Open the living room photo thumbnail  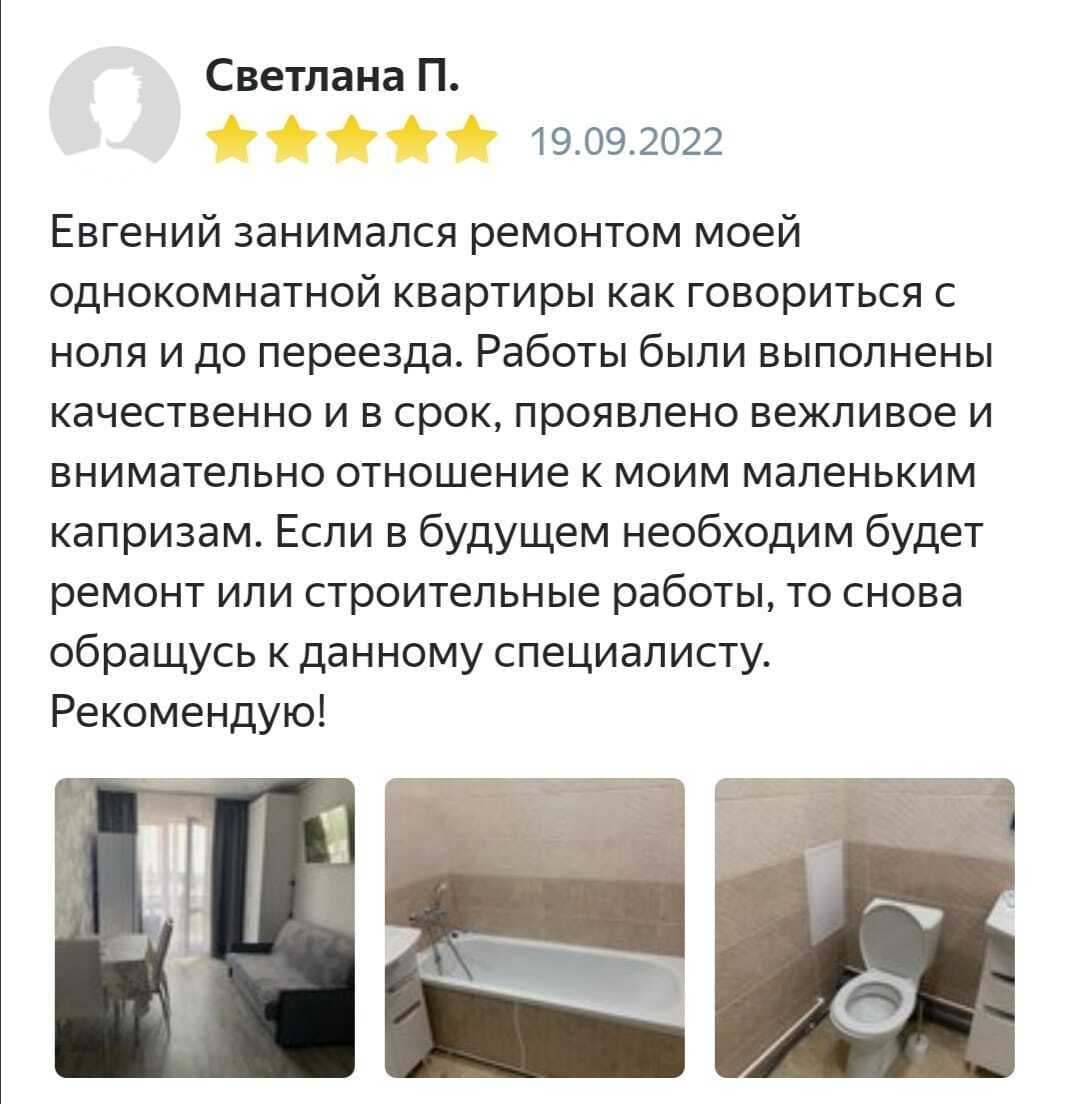204,927
